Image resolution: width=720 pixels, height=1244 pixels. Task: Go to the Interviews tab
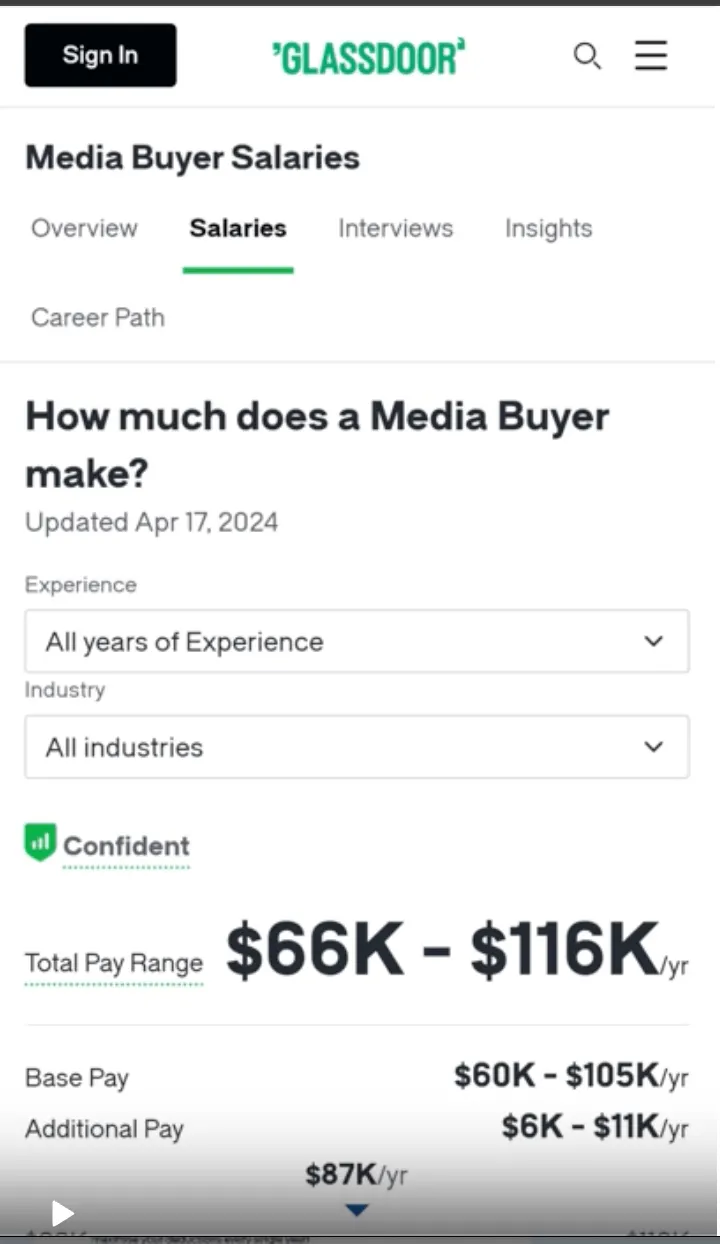[x=395, y=228]
